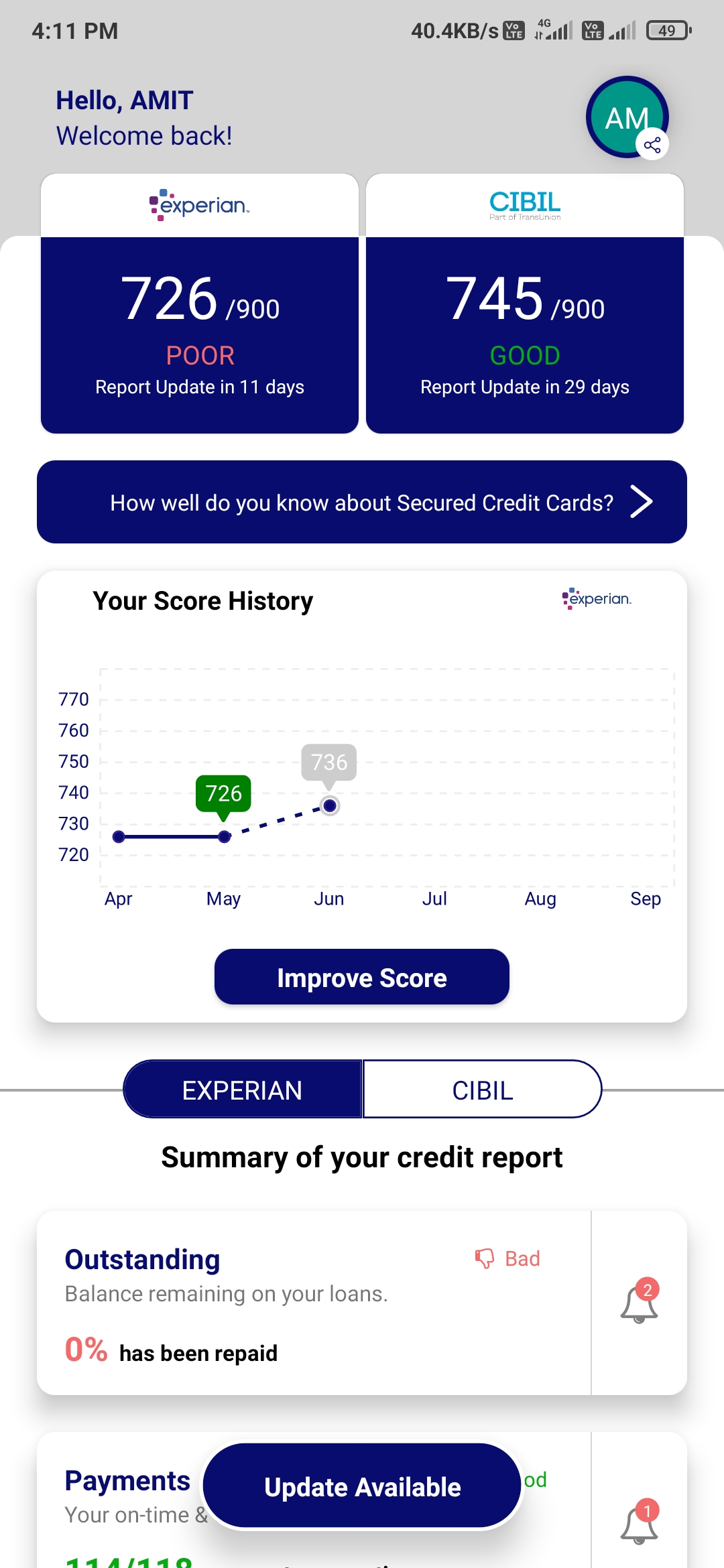Tap the Improve Score button
The image size is (724, 1568).
[x=362, y=977]
